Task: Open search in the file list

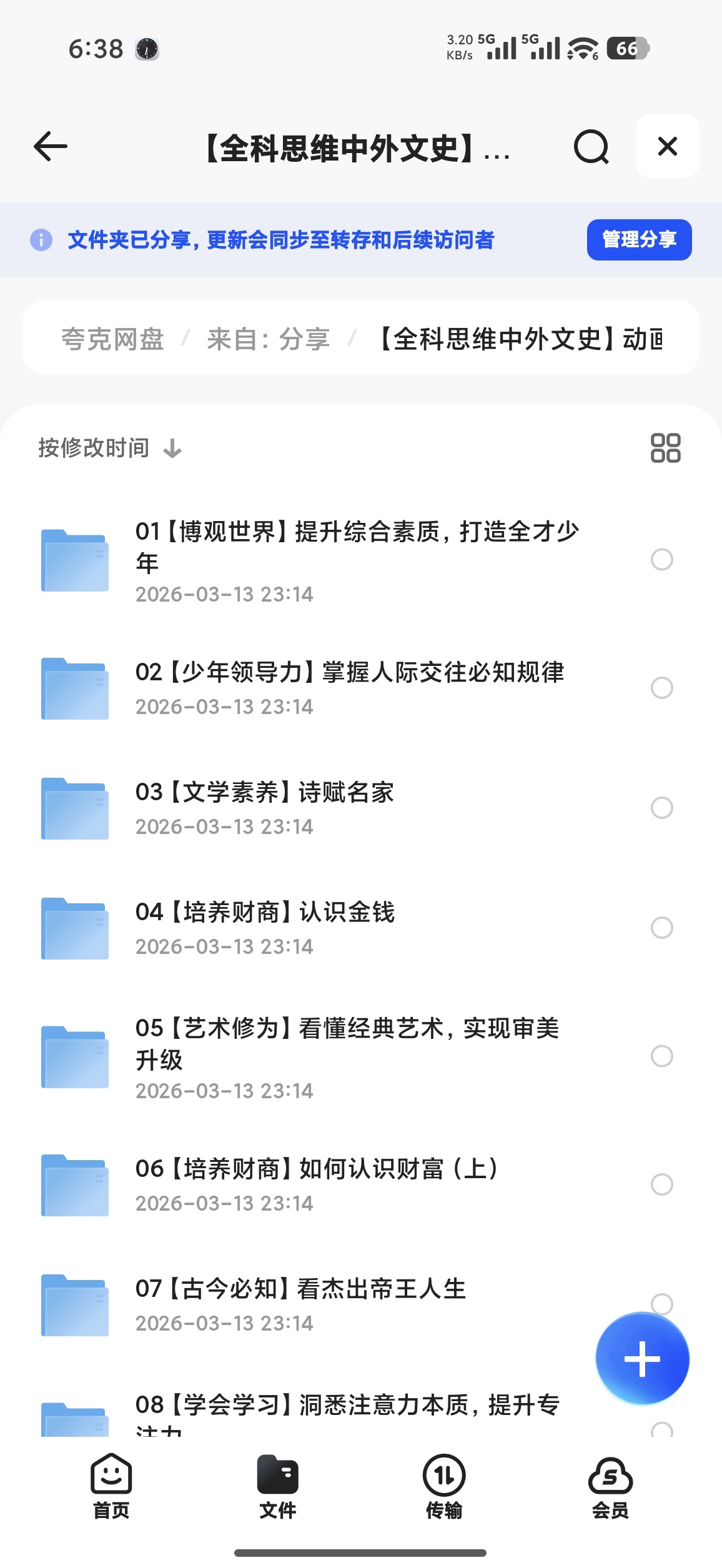Action: [591, 147]
